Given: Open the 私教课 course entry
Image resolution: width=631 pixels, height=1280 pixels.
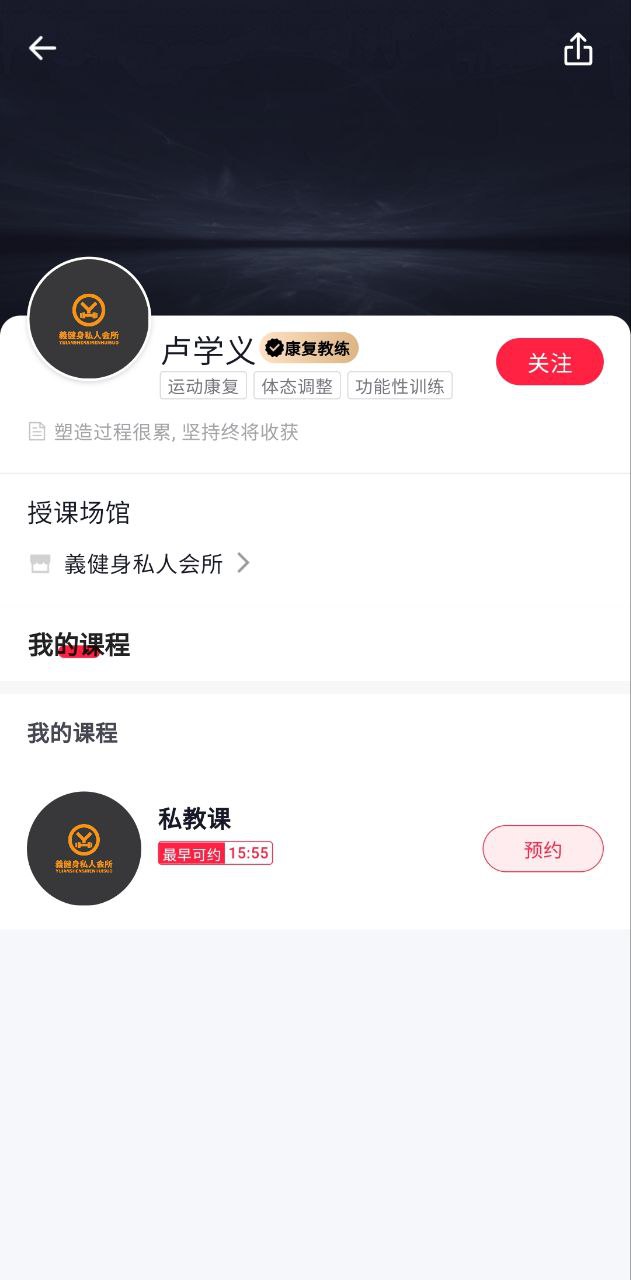Looking at the screenshot, I should pyautogui.click(x=195, y=819).
